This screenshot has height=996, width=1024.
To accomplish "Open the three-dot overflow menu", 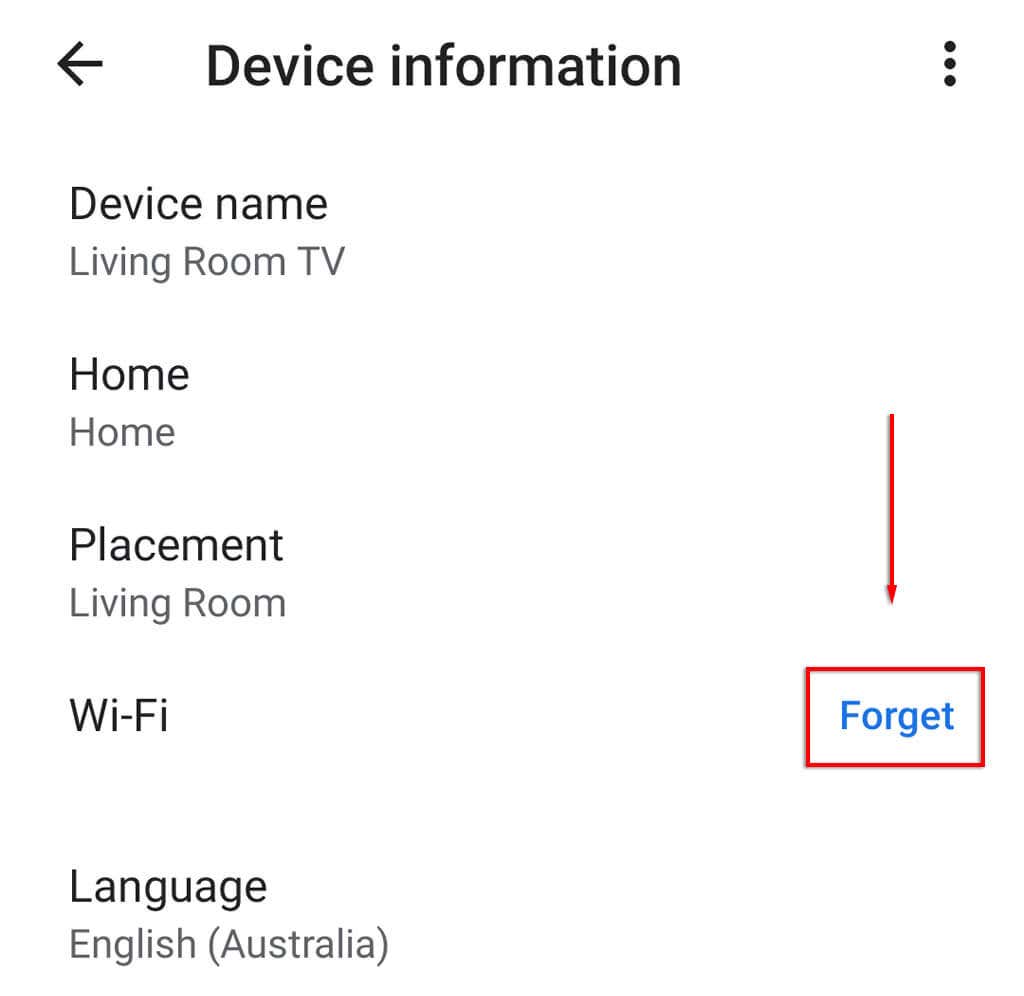I will pos(949,66).
